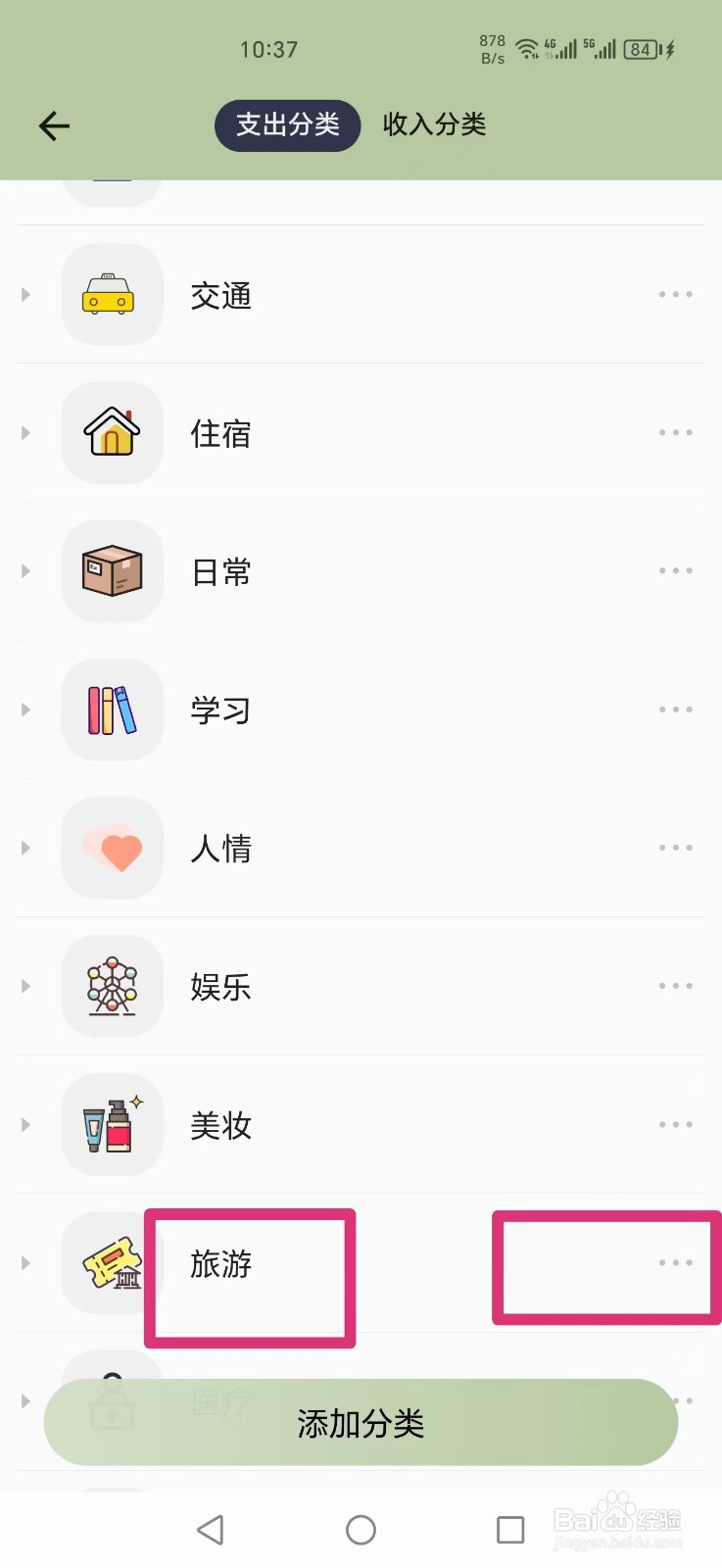The image size is (722, 1568).
Task: Tap the Android home navigation circle
Action: 361,1529
